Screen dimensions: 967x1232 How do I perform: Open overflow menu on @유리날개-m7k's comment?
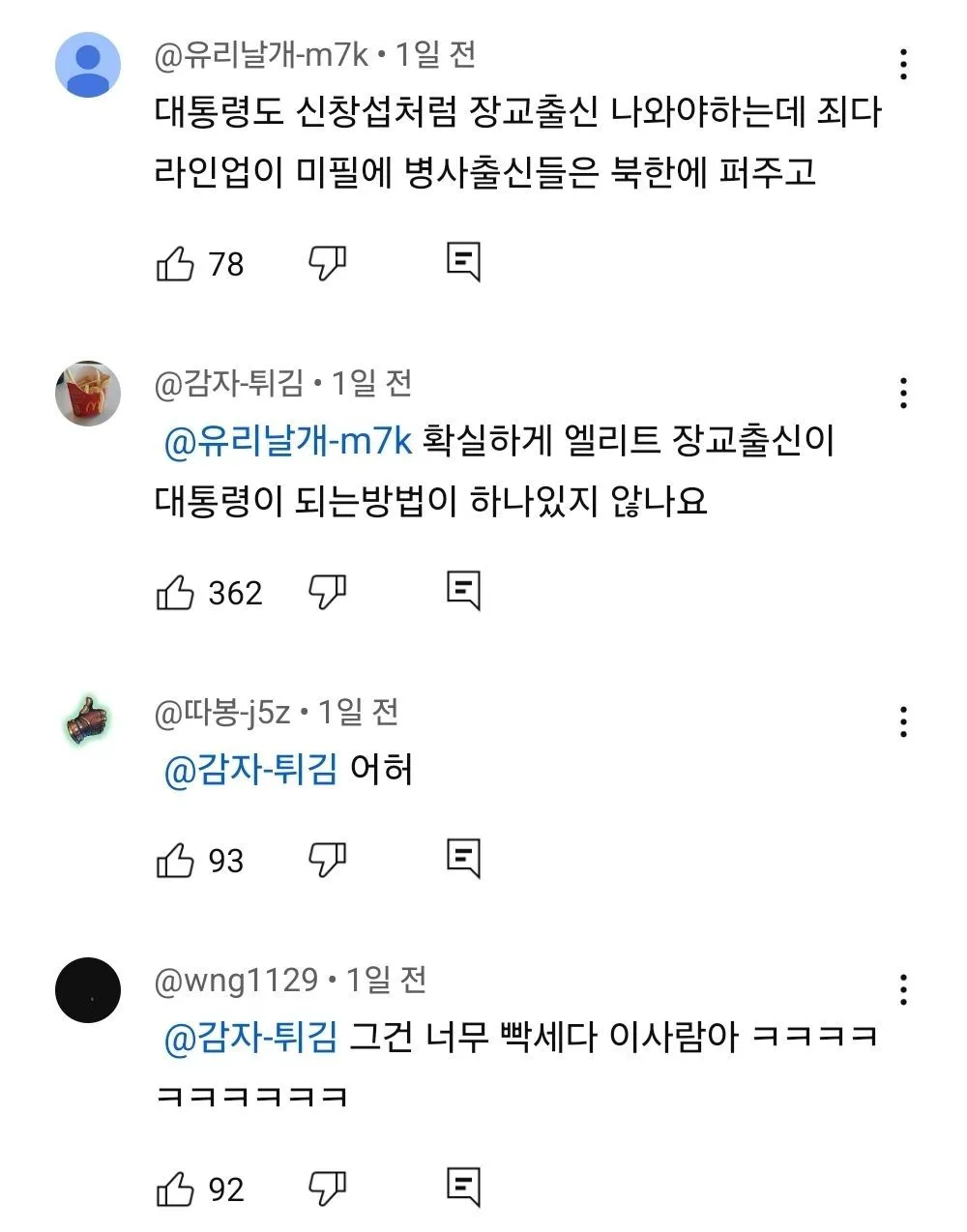[903, 64]
